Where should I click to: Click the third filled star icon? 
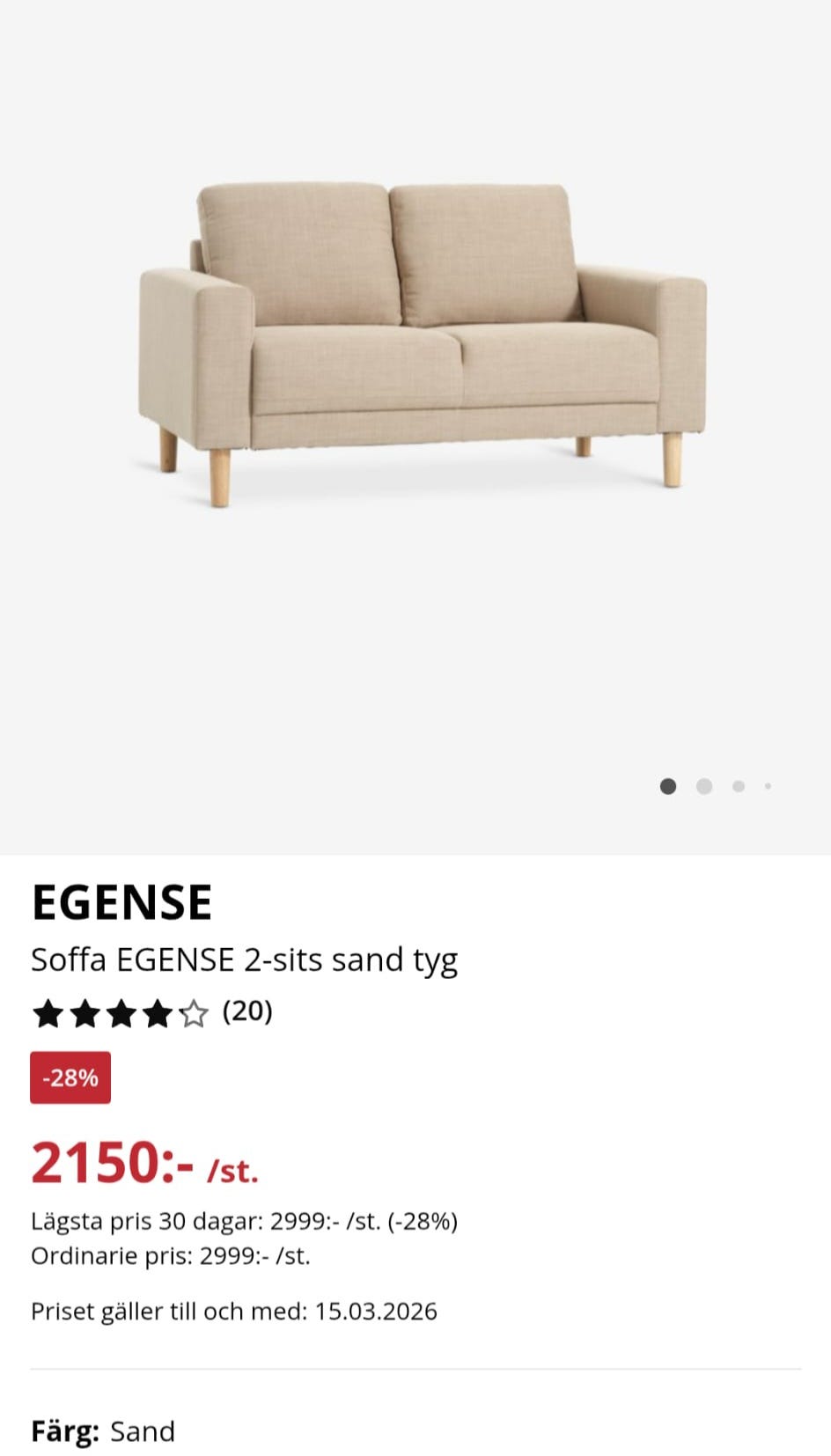[121, 1014]
